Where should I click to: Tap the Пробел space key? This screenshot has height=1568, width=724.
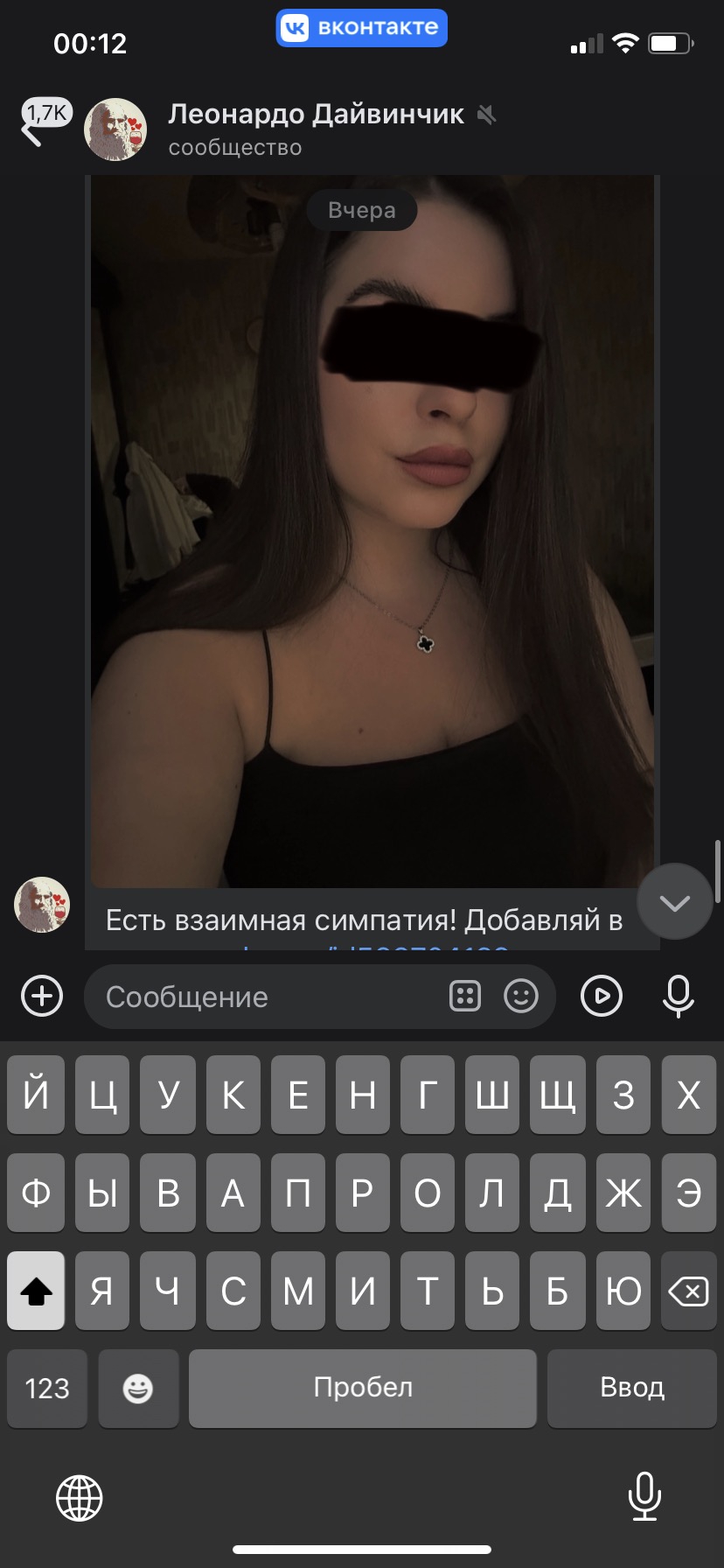362,1388
